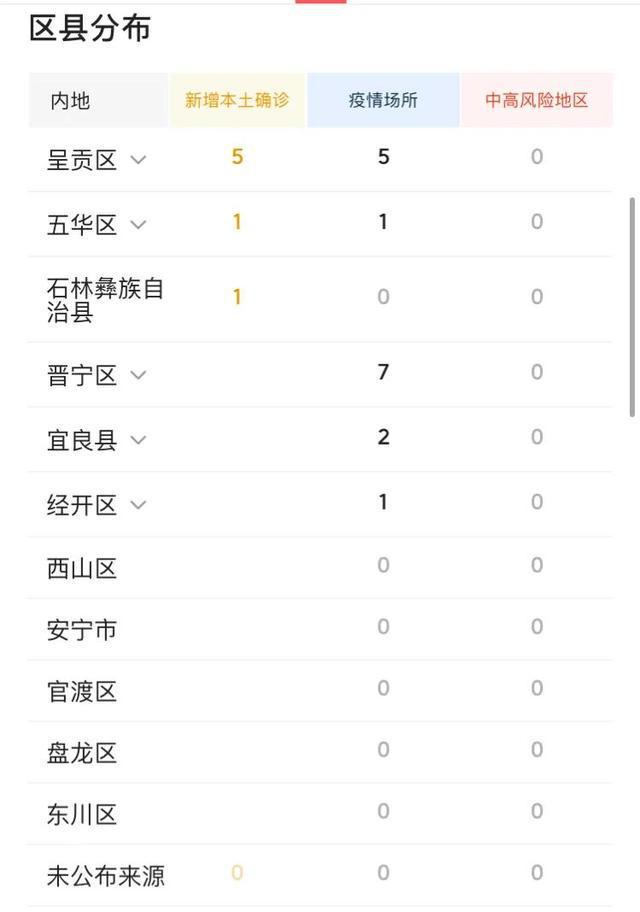Viewport: 640px width, 912px height.
Task: Expand the 呈贡区 row details
Action: click(x=138, y=160)
